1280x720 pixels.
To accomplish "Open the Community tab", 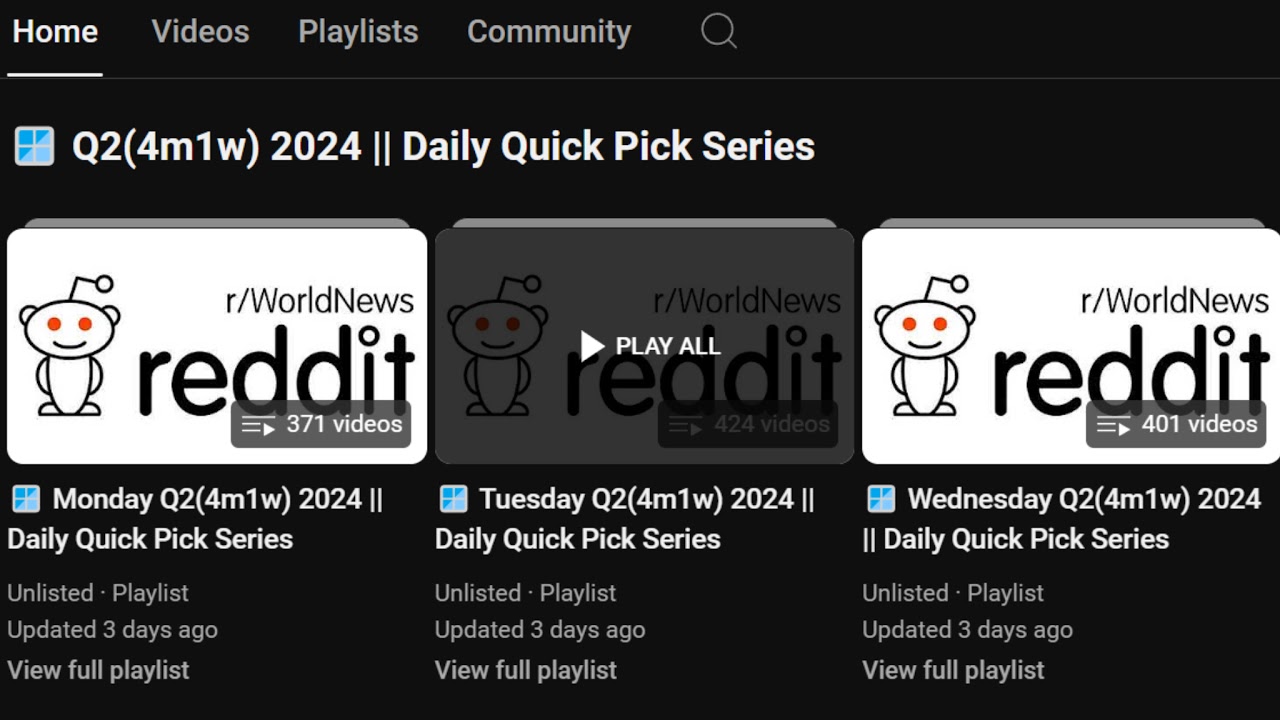I will [x=549, y=32].
